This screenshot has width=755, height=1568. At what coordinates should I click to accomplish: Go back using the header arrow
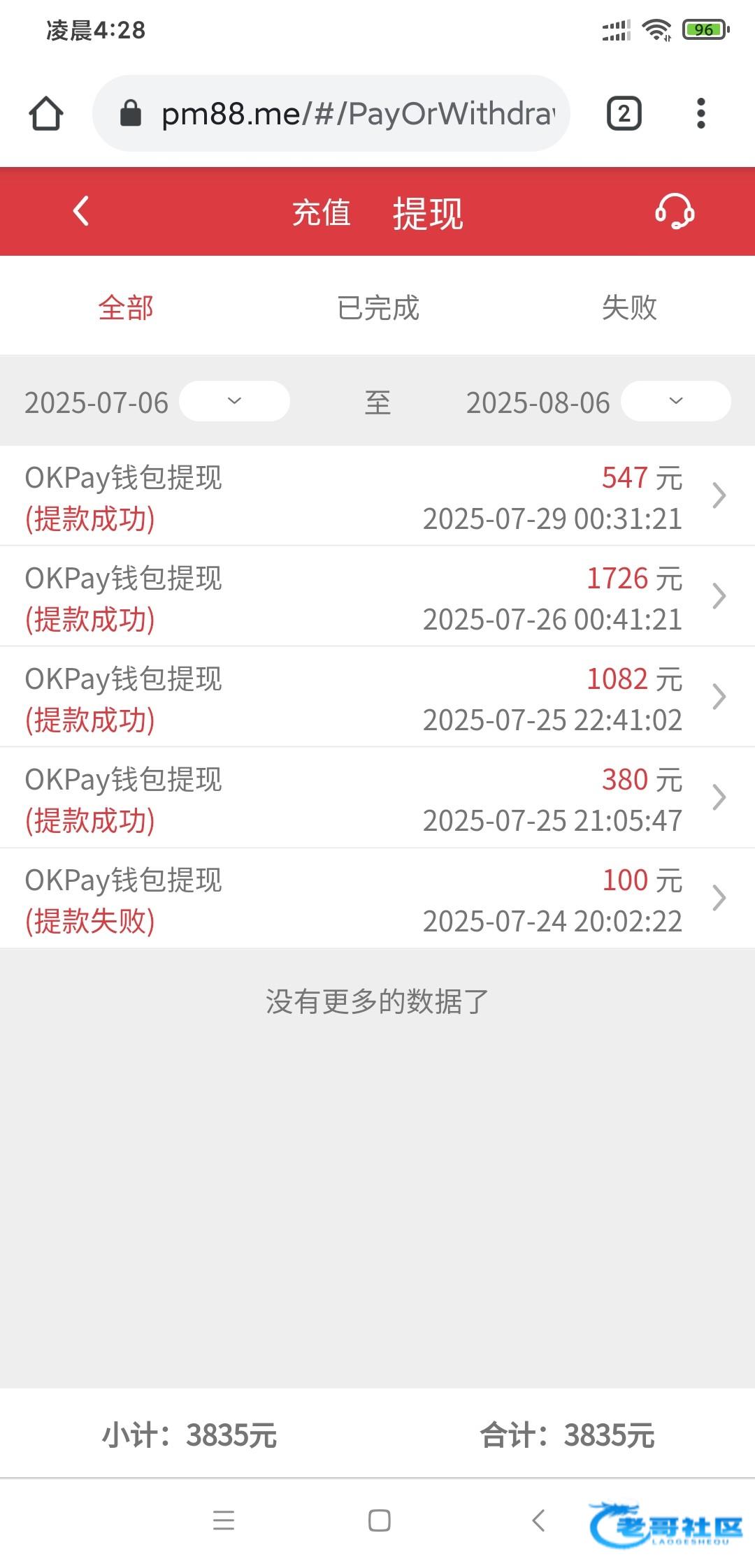(x=81, y=211)
